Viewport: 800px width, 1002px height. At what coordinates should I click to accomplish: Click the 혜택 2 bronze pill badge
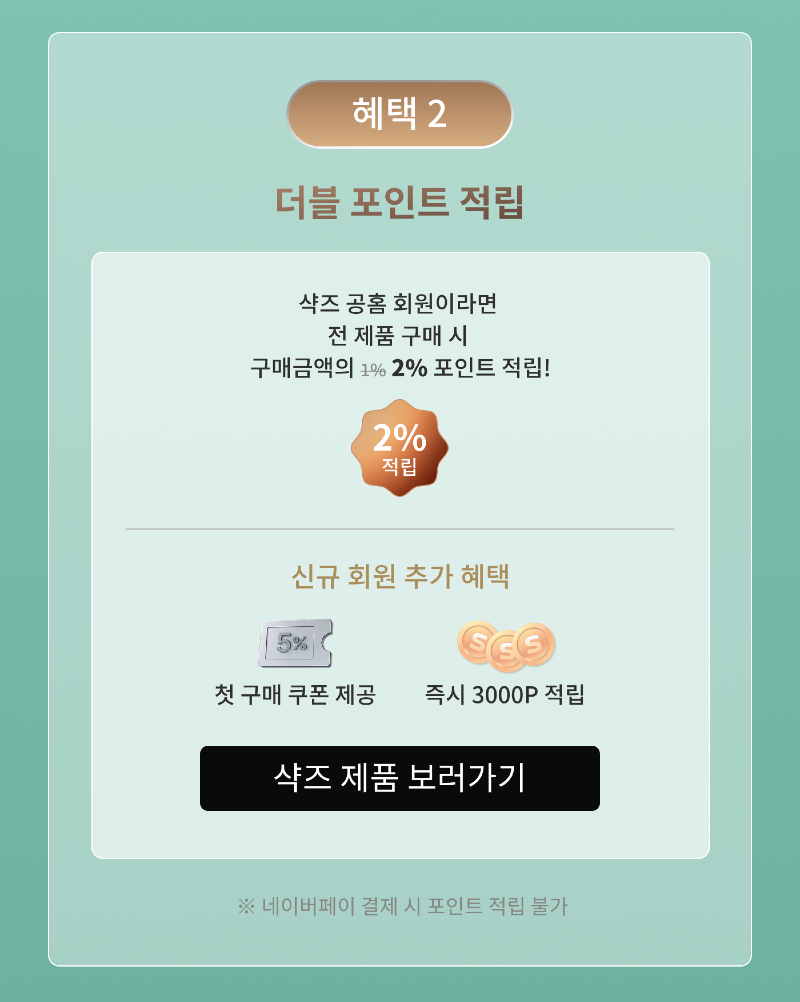click(399, 113)
